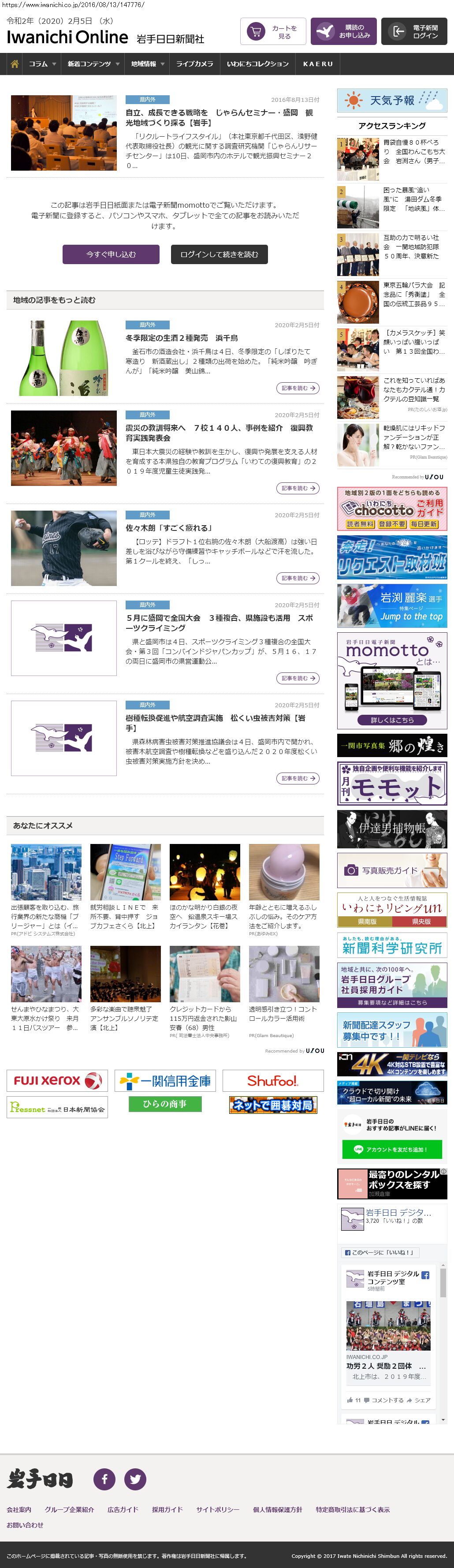This screenshot has width=454, height=1568.
Task: Open ライブカメラ page
Action: coord(194,64)
